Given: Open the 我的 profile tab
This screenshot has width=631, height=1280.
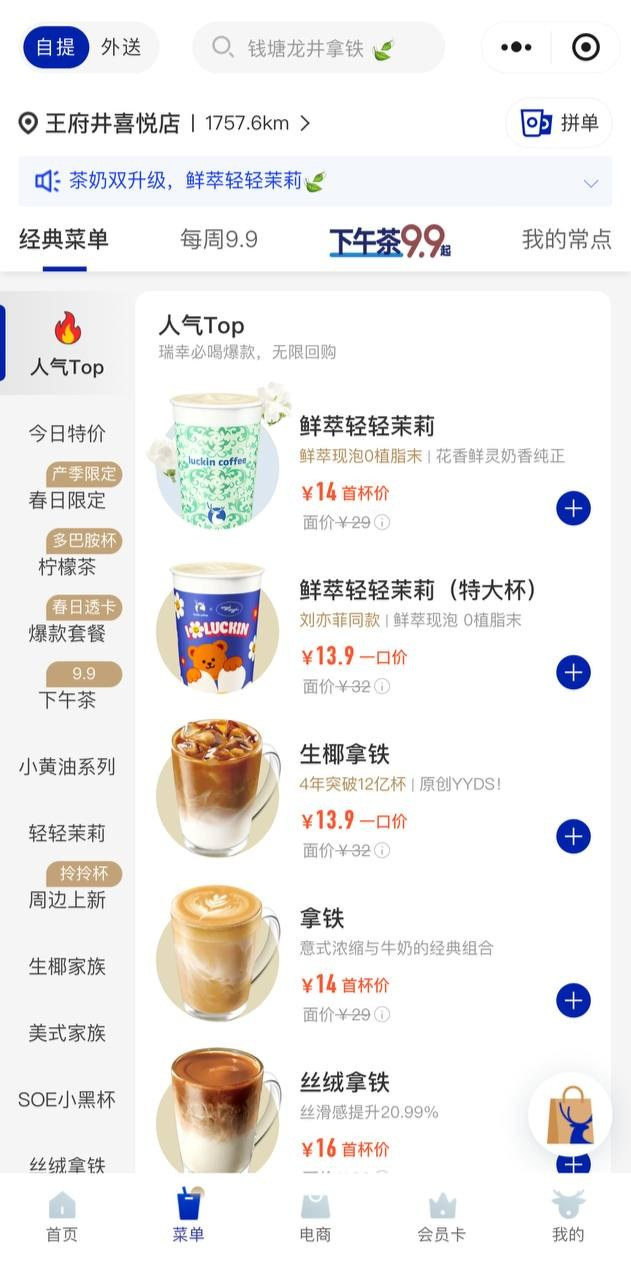Looking at the screenshot, I should (x=568, y=1217).
